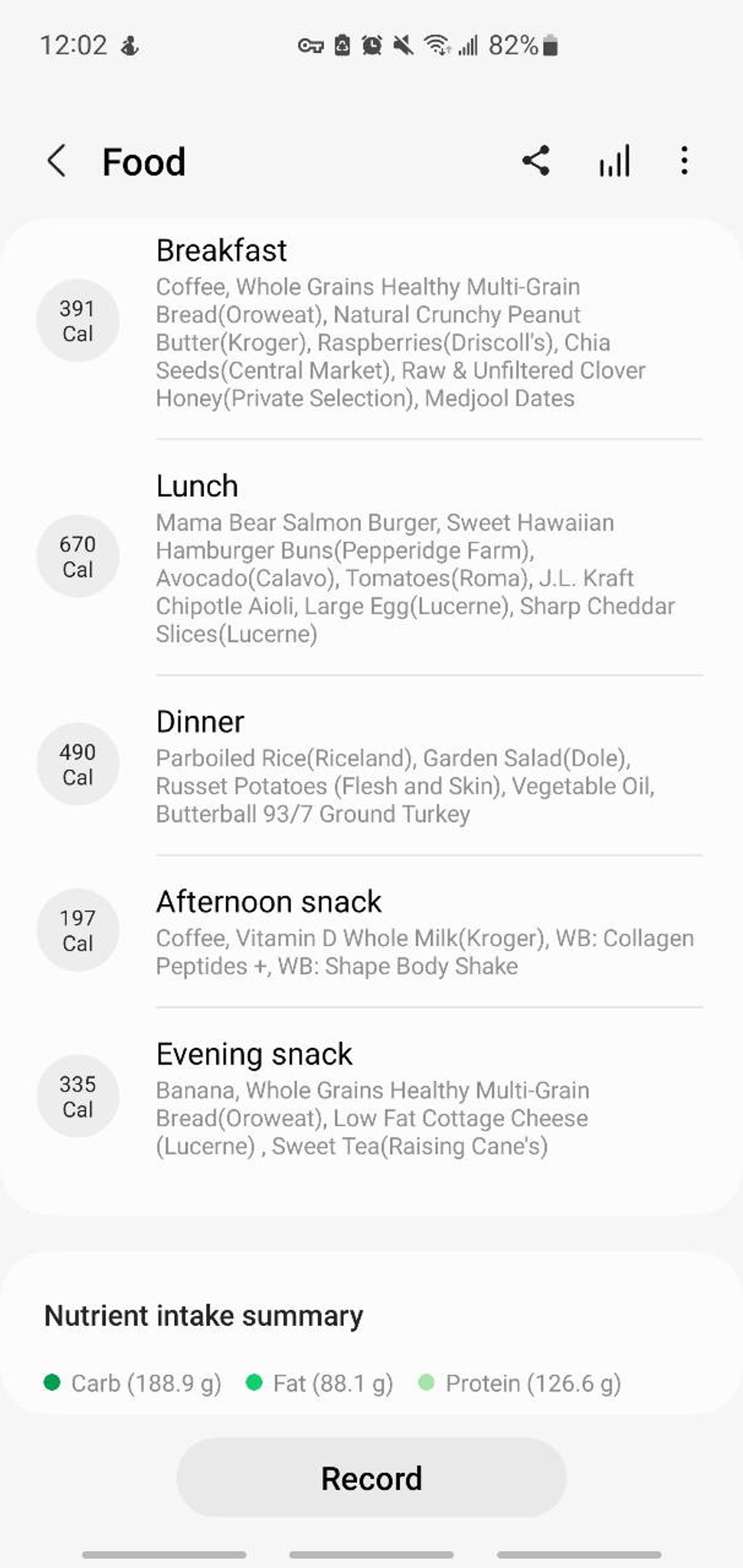Open the more options menu
743x1568 pixels.
coord(684,161)
